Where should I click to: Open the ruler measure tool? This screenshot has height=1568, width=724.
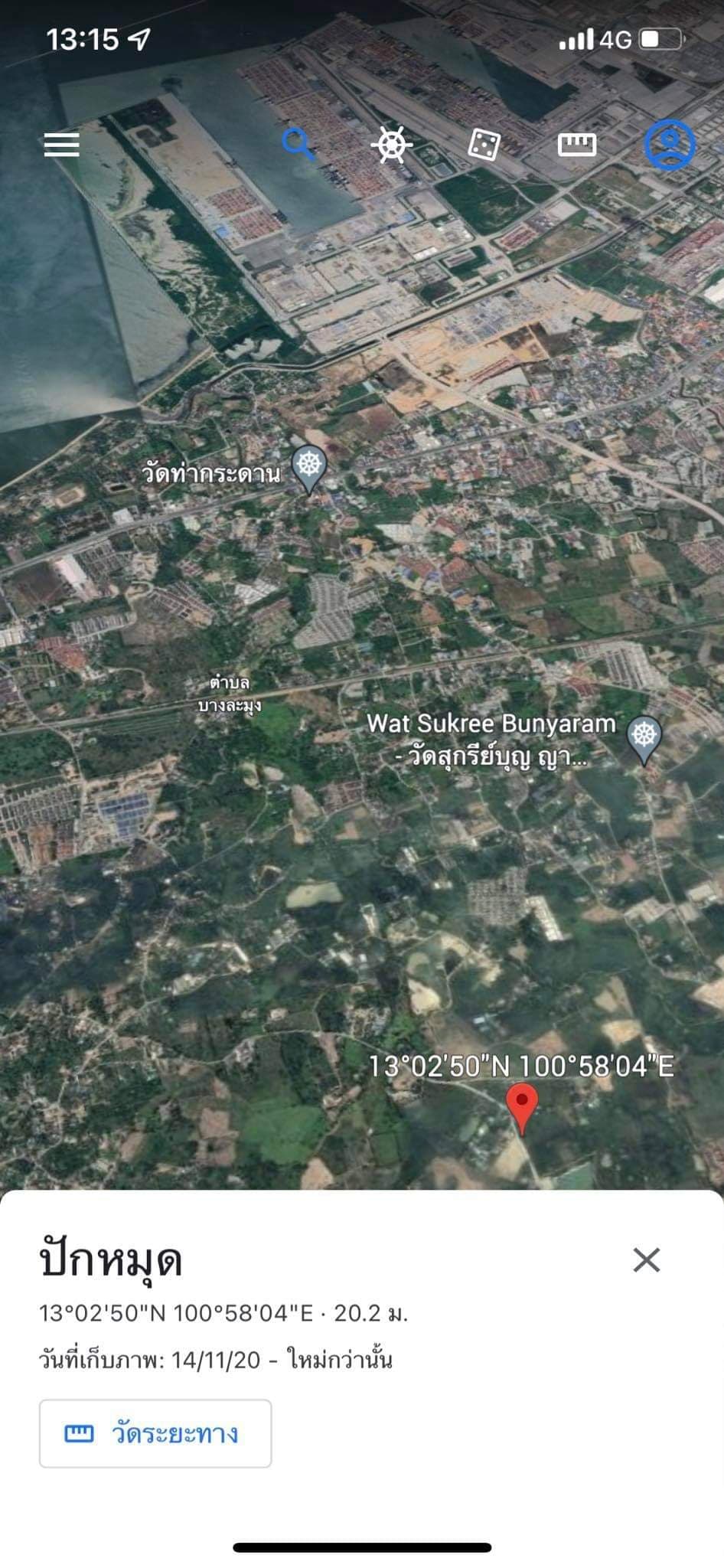[577, 145]
